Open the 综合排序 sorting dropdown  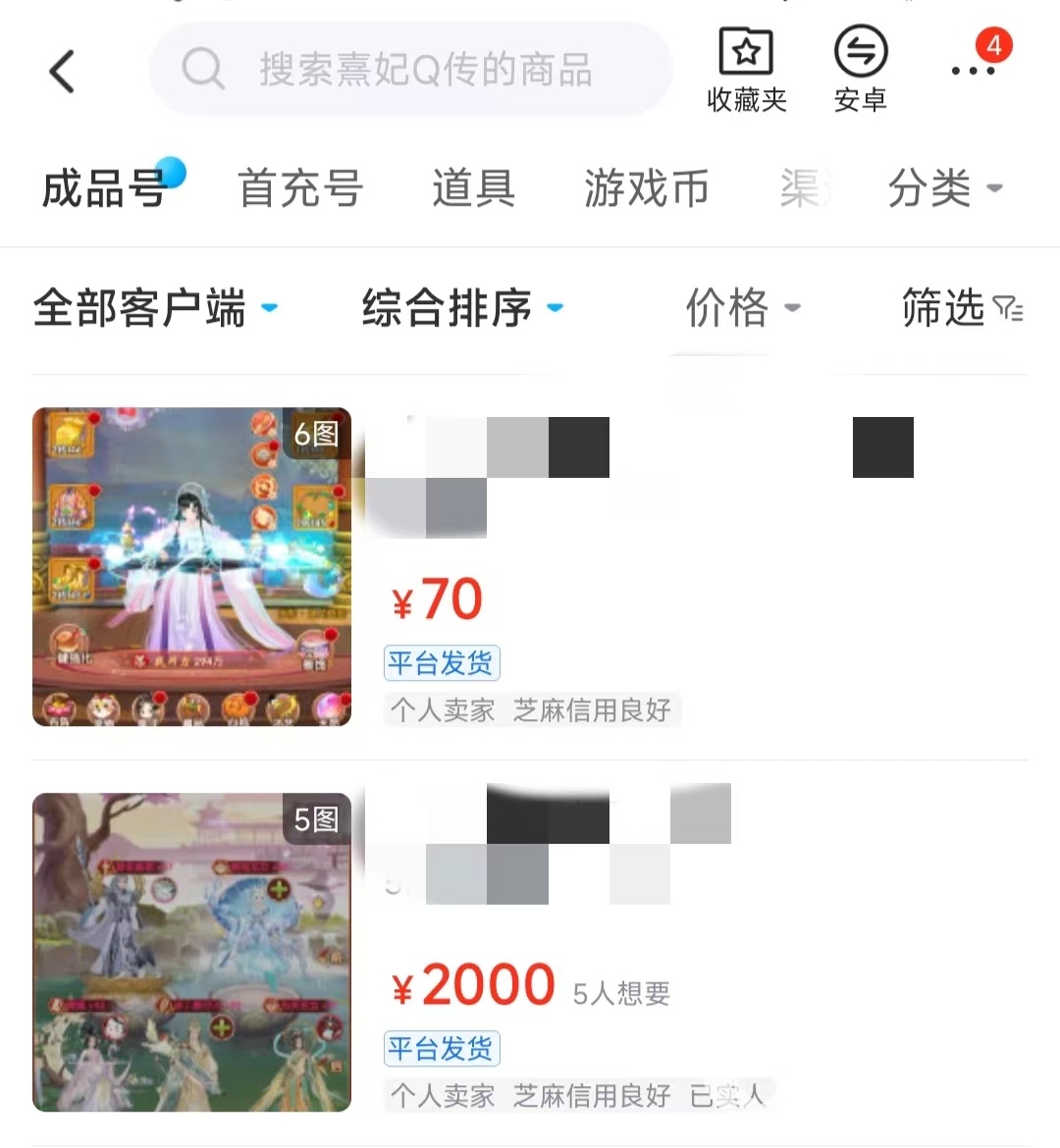[x=461, y=308]
